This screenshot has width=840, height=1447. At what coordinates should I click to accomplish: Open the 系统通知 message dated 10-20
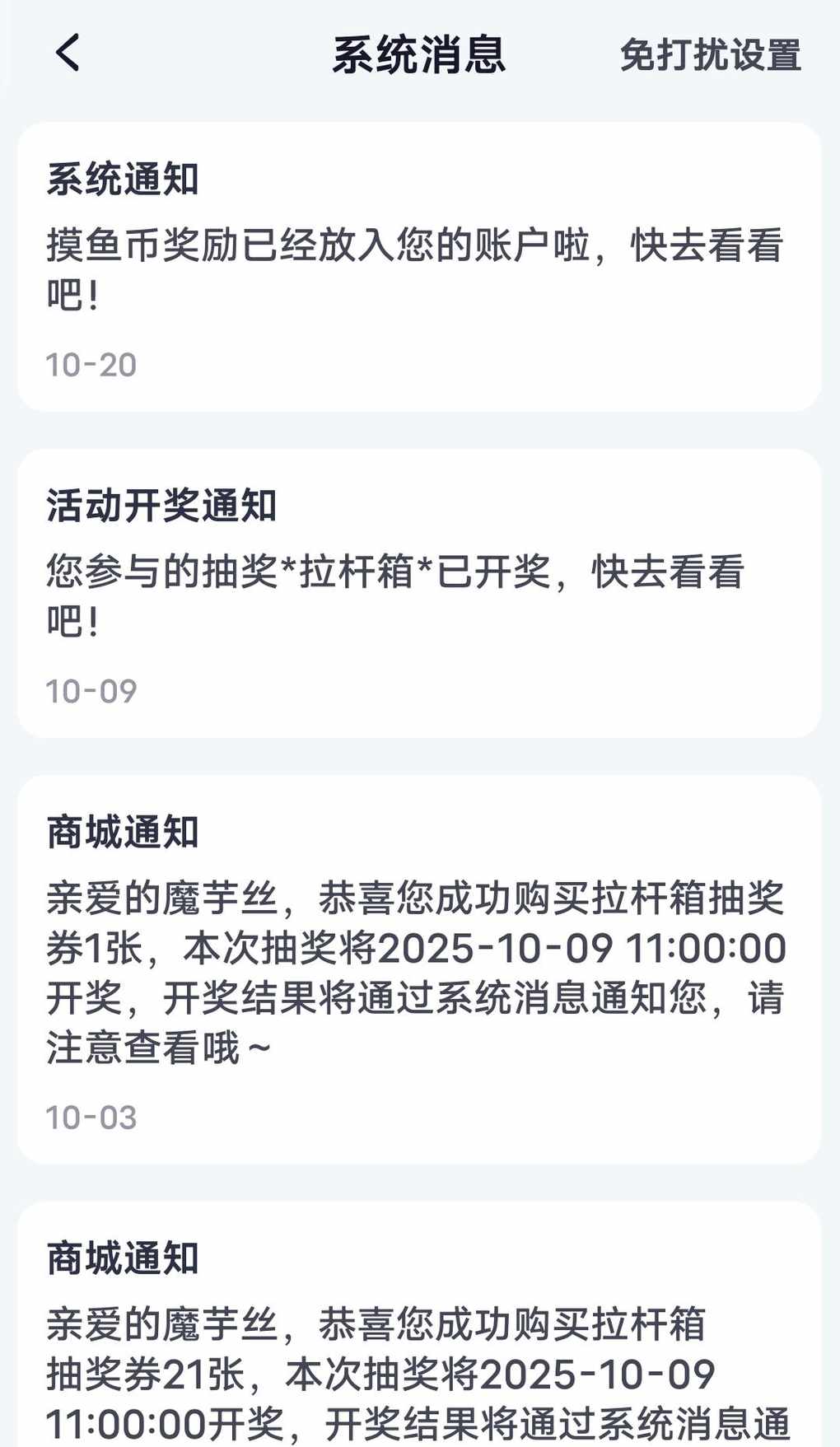tap(418, 268)
